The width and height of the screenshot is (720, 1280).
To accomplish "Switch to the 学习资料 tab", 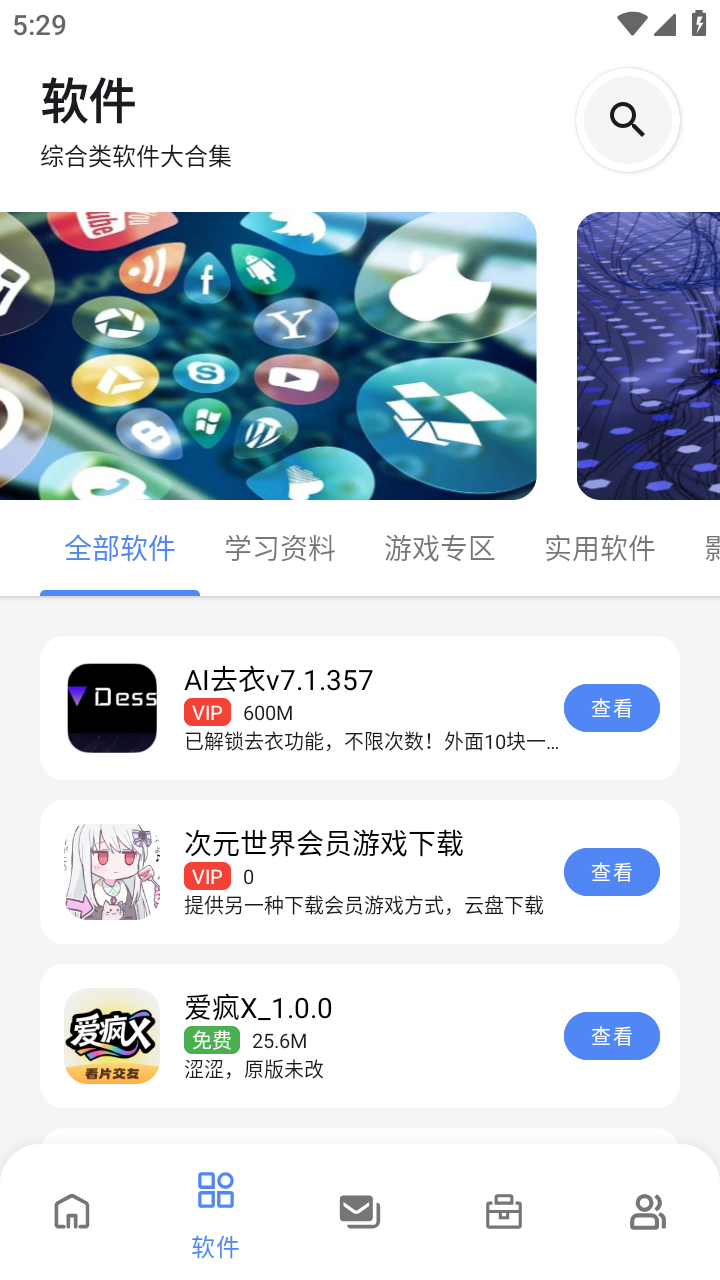I will click(x=280, y=548).
